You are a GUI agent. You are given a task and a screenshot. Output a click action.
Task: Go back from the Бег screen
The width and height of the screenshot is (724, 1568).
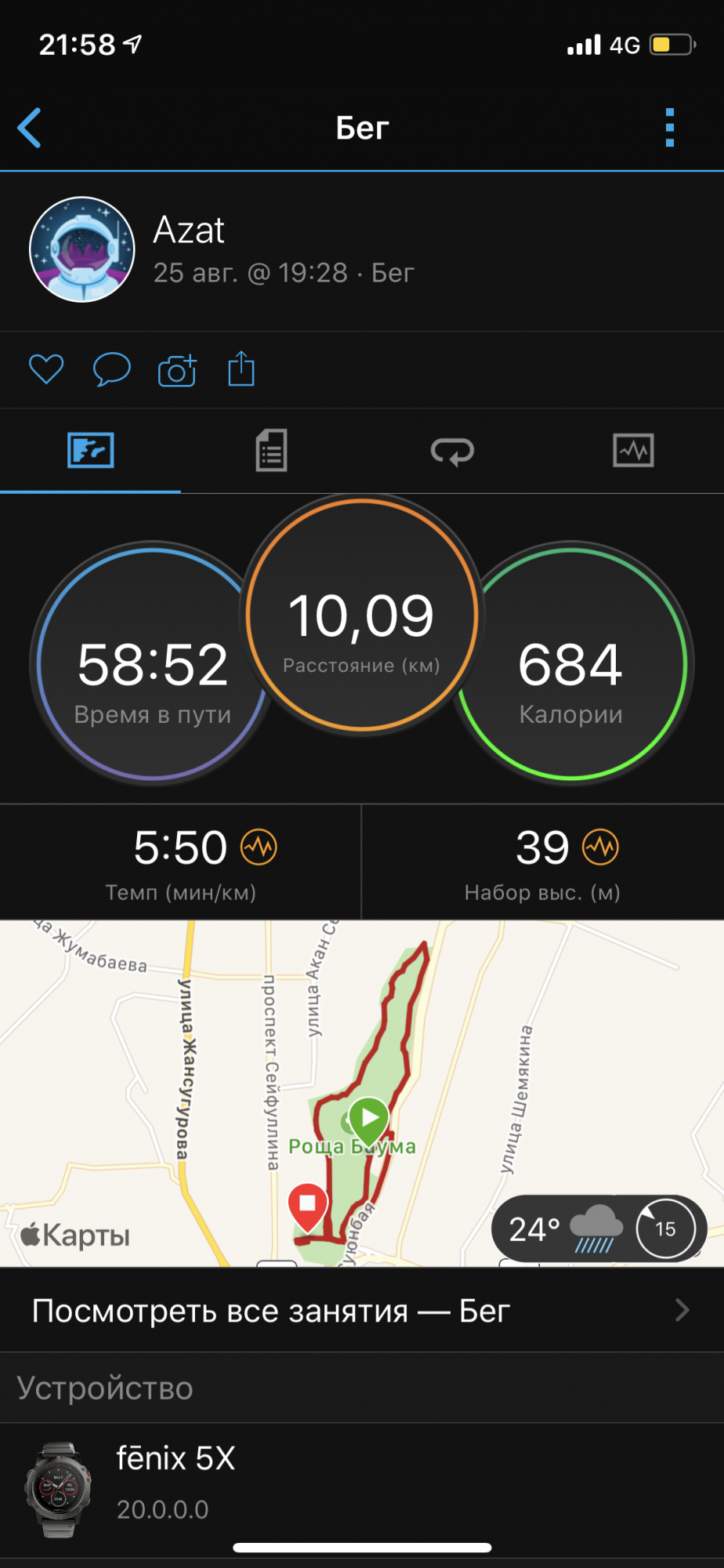[x=30, y=128]
